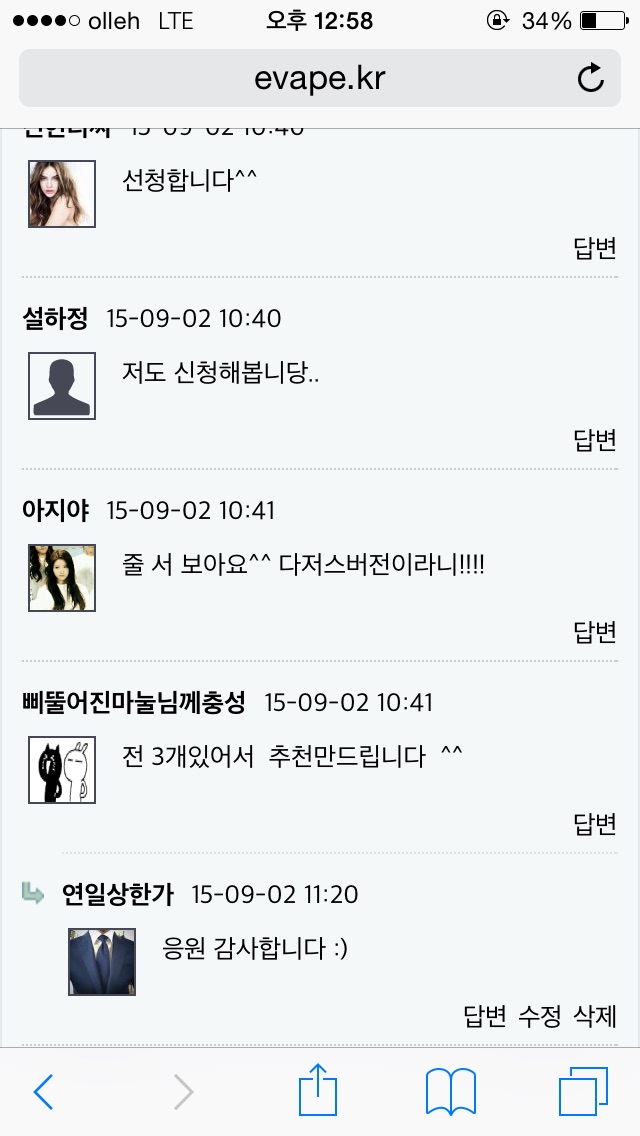Show open Safari tabs
The image size is (640, 1136).
[x=583, y=1091]
